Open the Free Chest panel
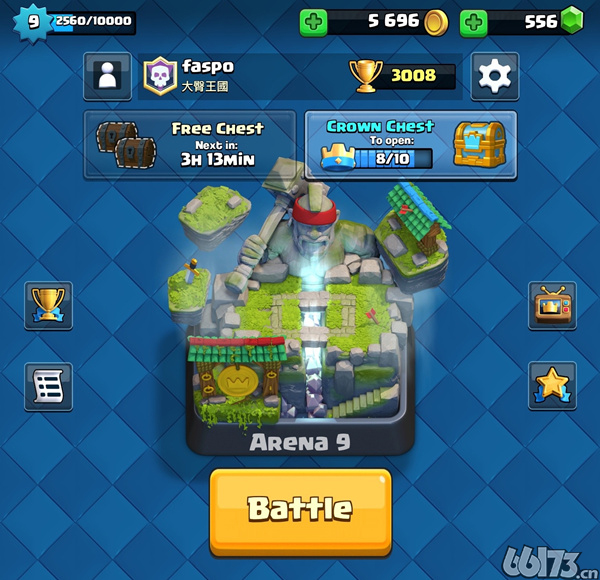 pos(190,145)
